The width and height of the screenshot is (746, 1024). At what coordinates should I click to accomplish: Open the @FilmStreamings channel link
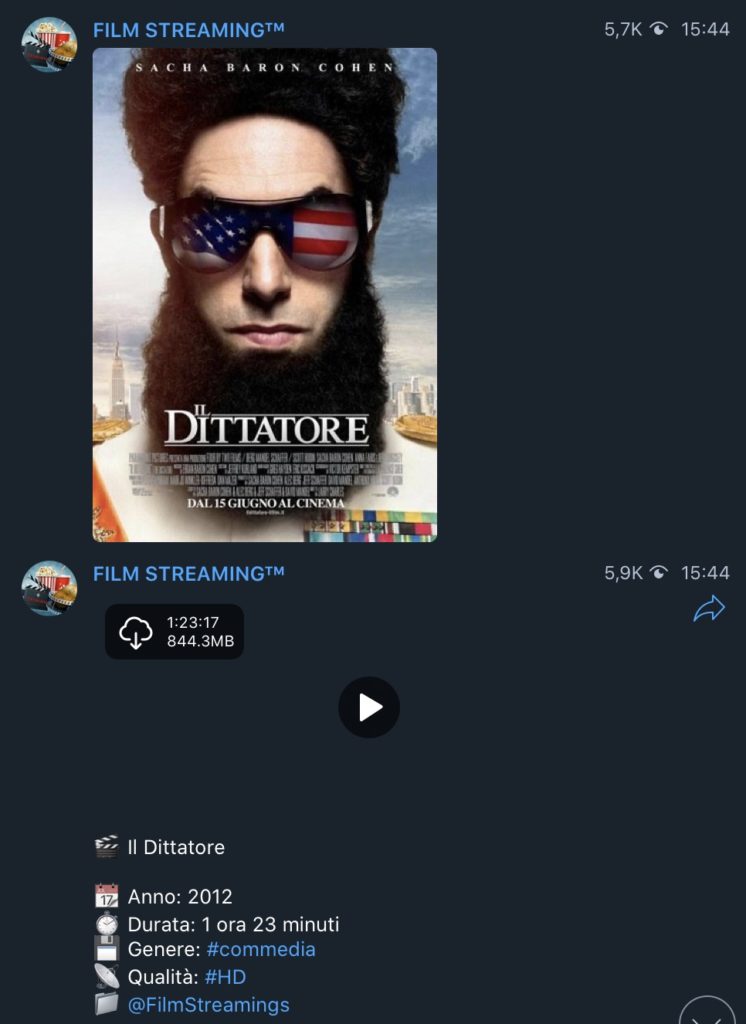pyautogui.click(x=208, y=1005)
